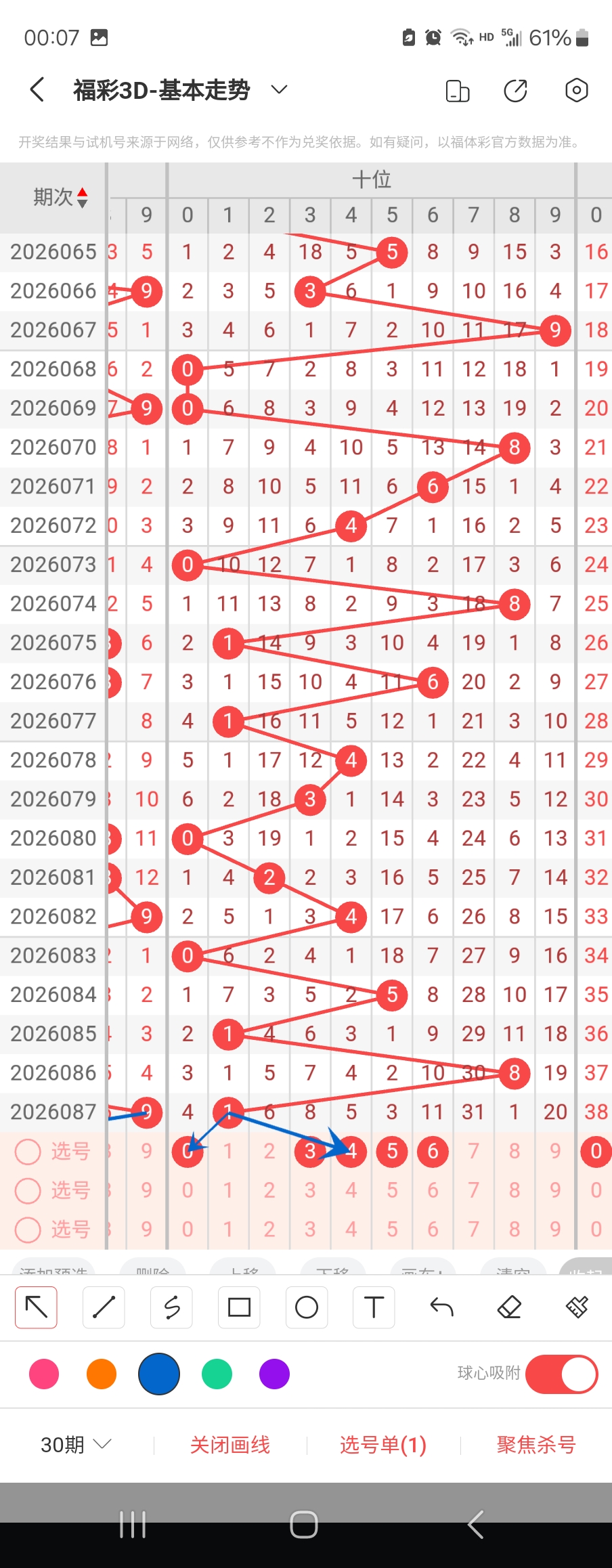The image size is (612, 1568).
Task: Pick the circle shape tool
Action: (x=307, y=1307)
